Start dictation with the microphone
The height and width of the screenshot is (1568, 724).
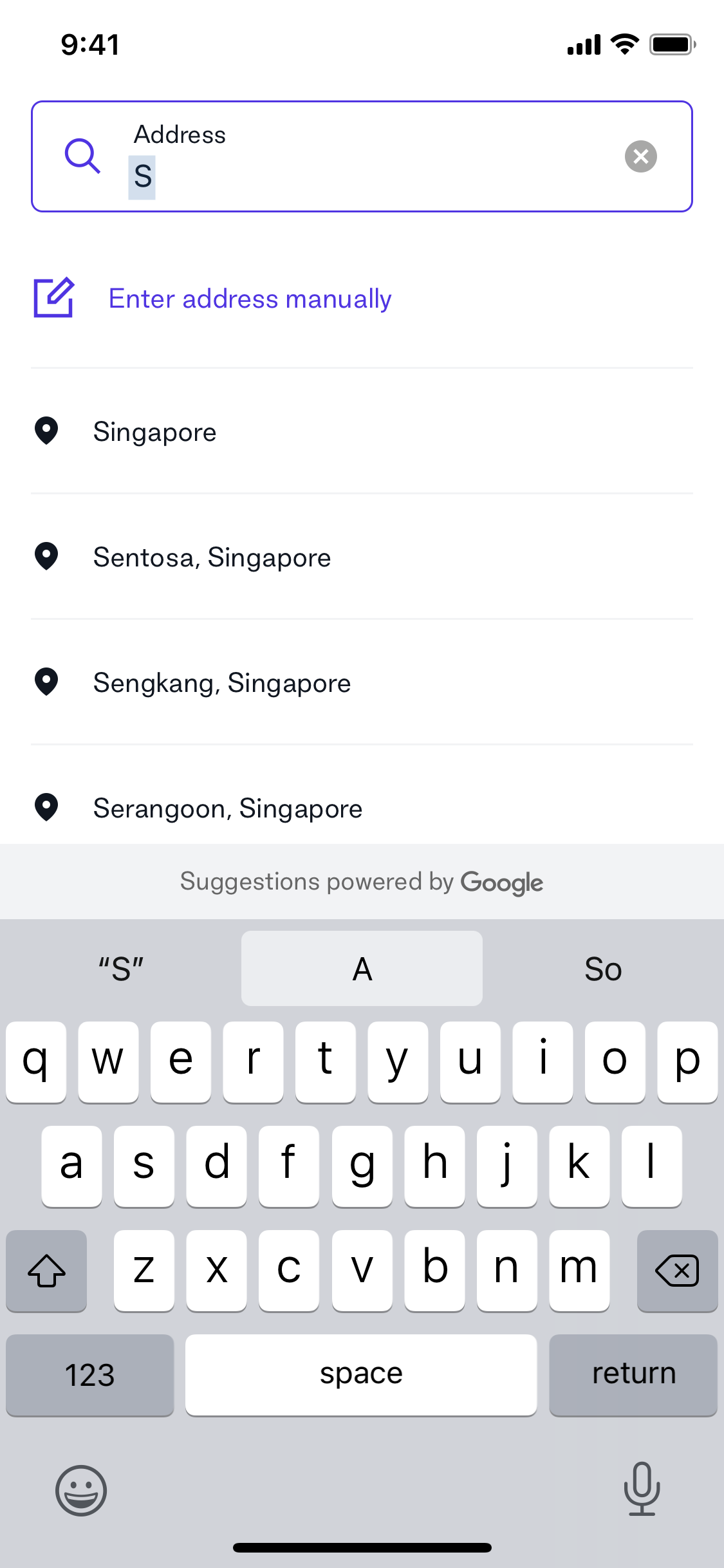(642, 1489)
